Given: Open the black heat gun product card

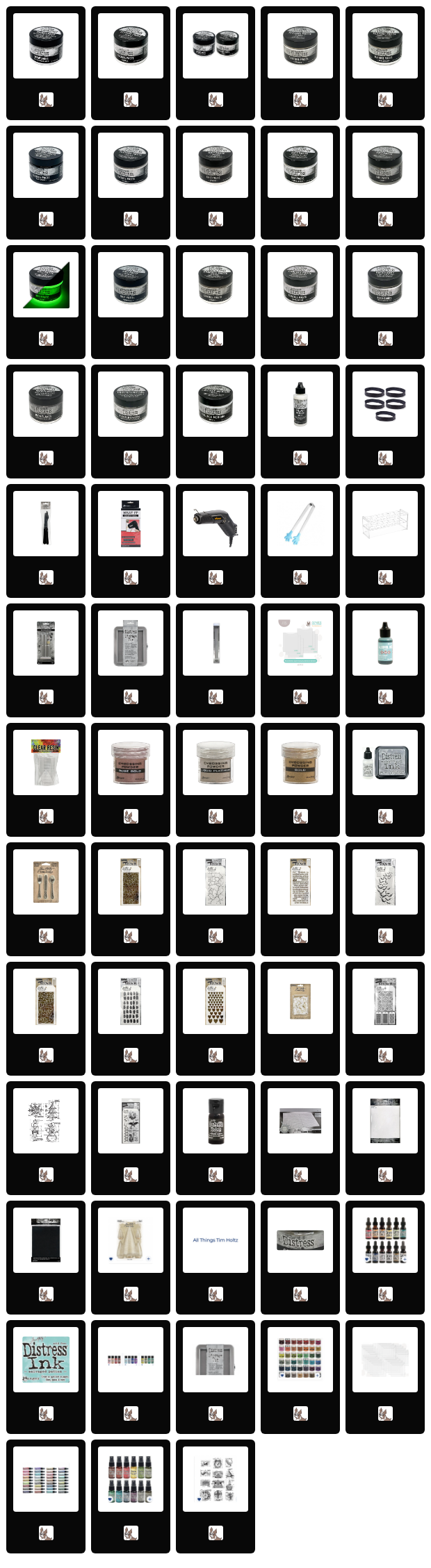Looking at the screenshot, I should pyautogui.click(x=215, y=523).
